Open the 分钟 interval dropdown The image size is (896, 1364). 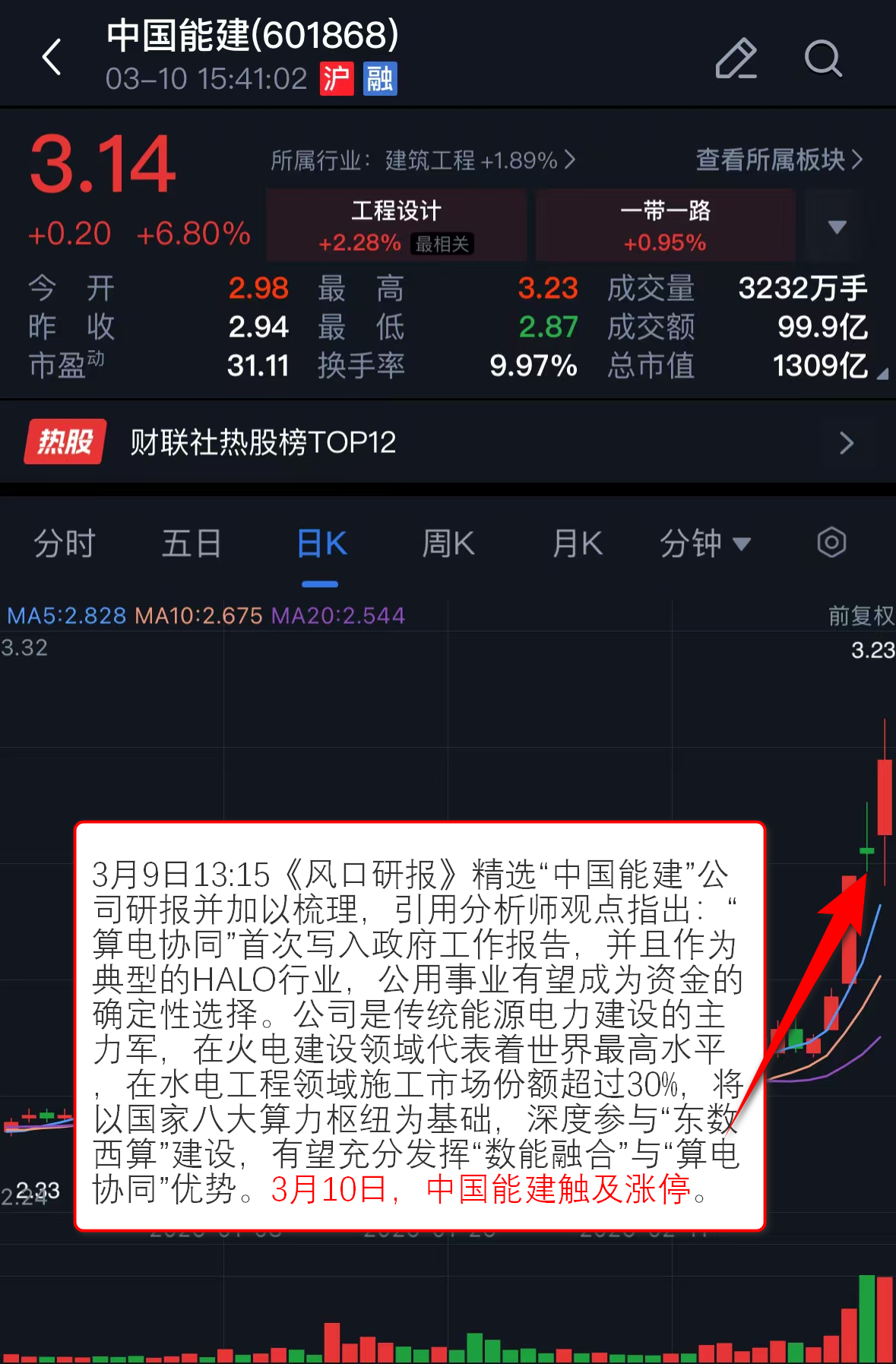coord(704,544)
